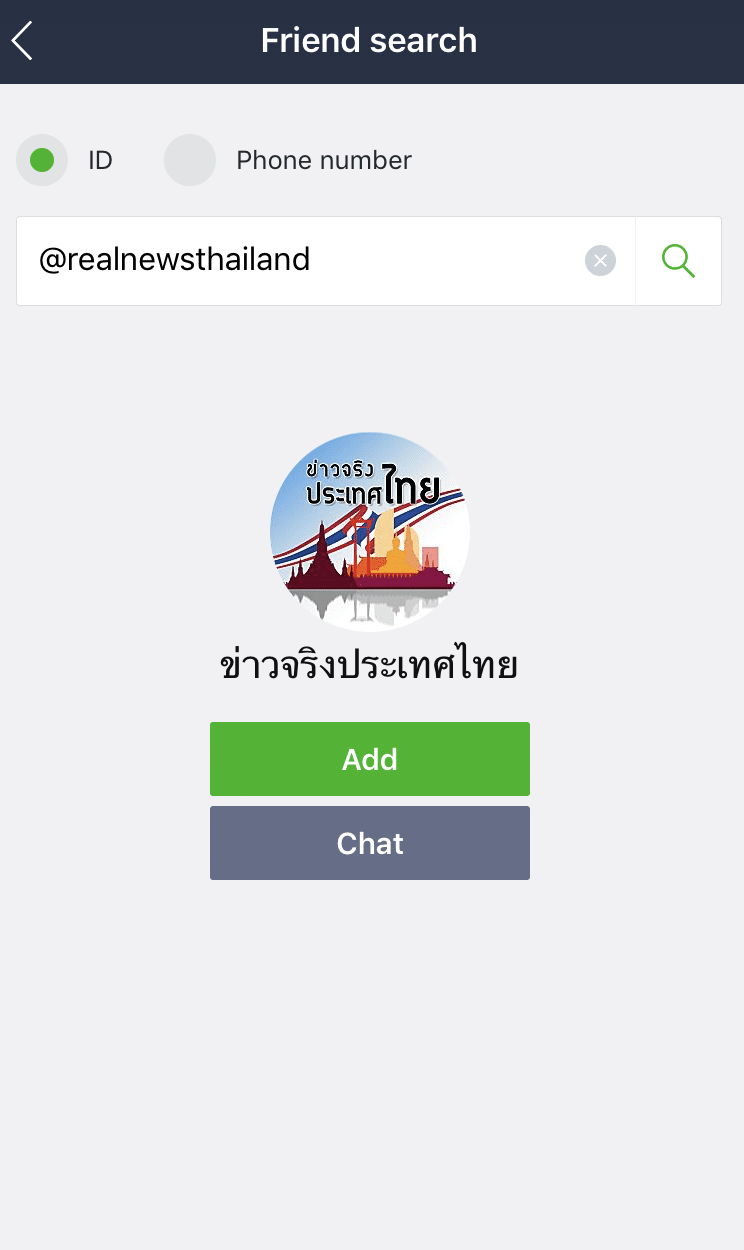Select the Phone number search option
744x1250 pixels.
tap(190, 160)
